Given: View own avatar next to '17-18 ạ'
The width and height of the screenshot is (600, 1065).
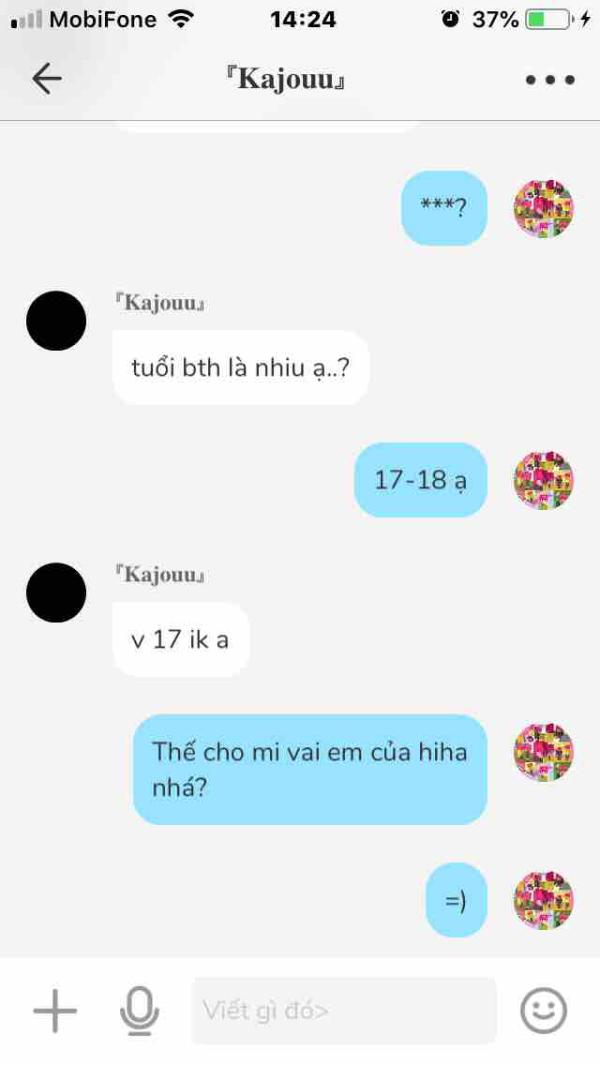Looking at the screenshot, I should pos(544,480).
